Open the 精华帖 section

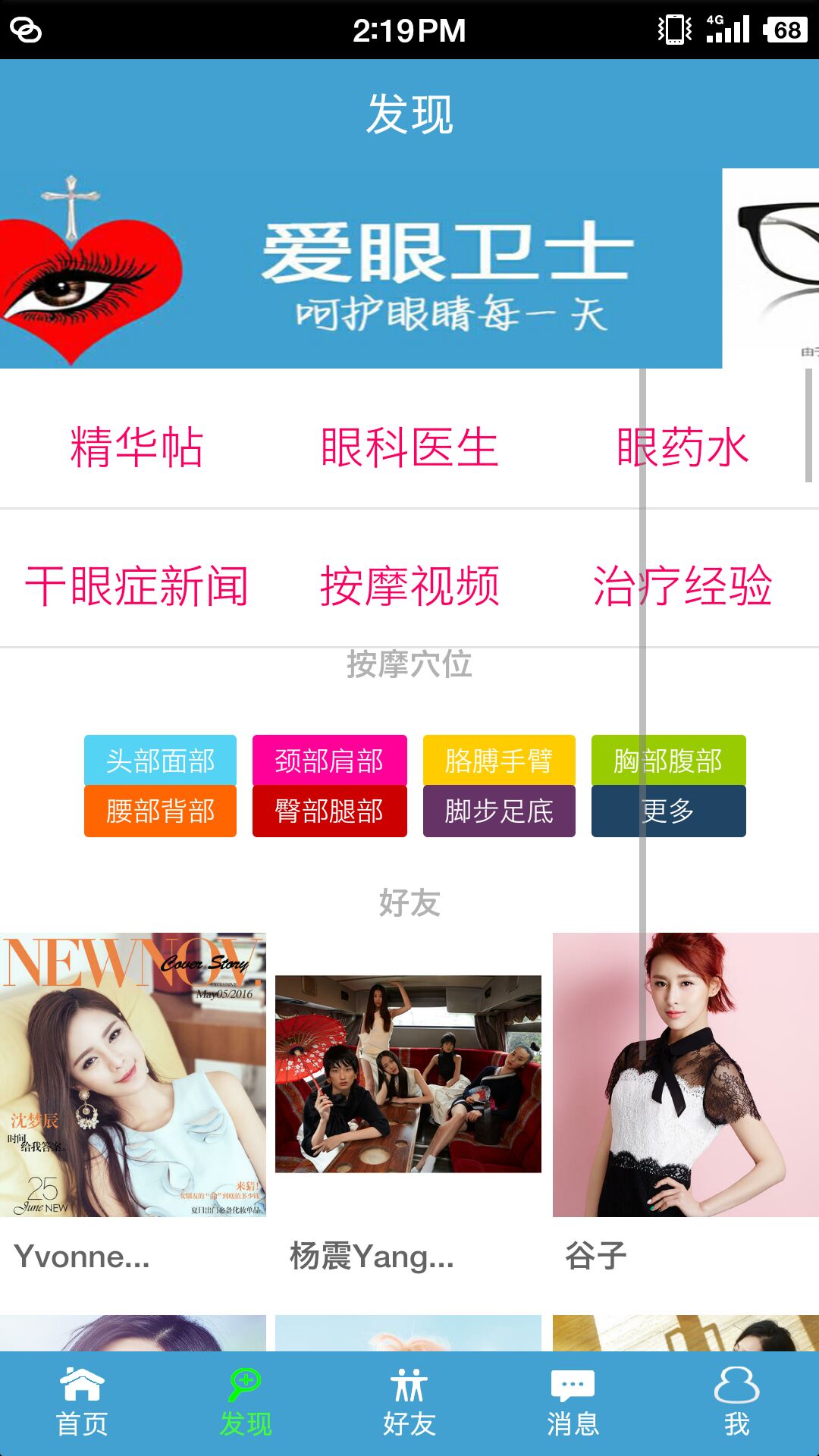tap(136, 447)
